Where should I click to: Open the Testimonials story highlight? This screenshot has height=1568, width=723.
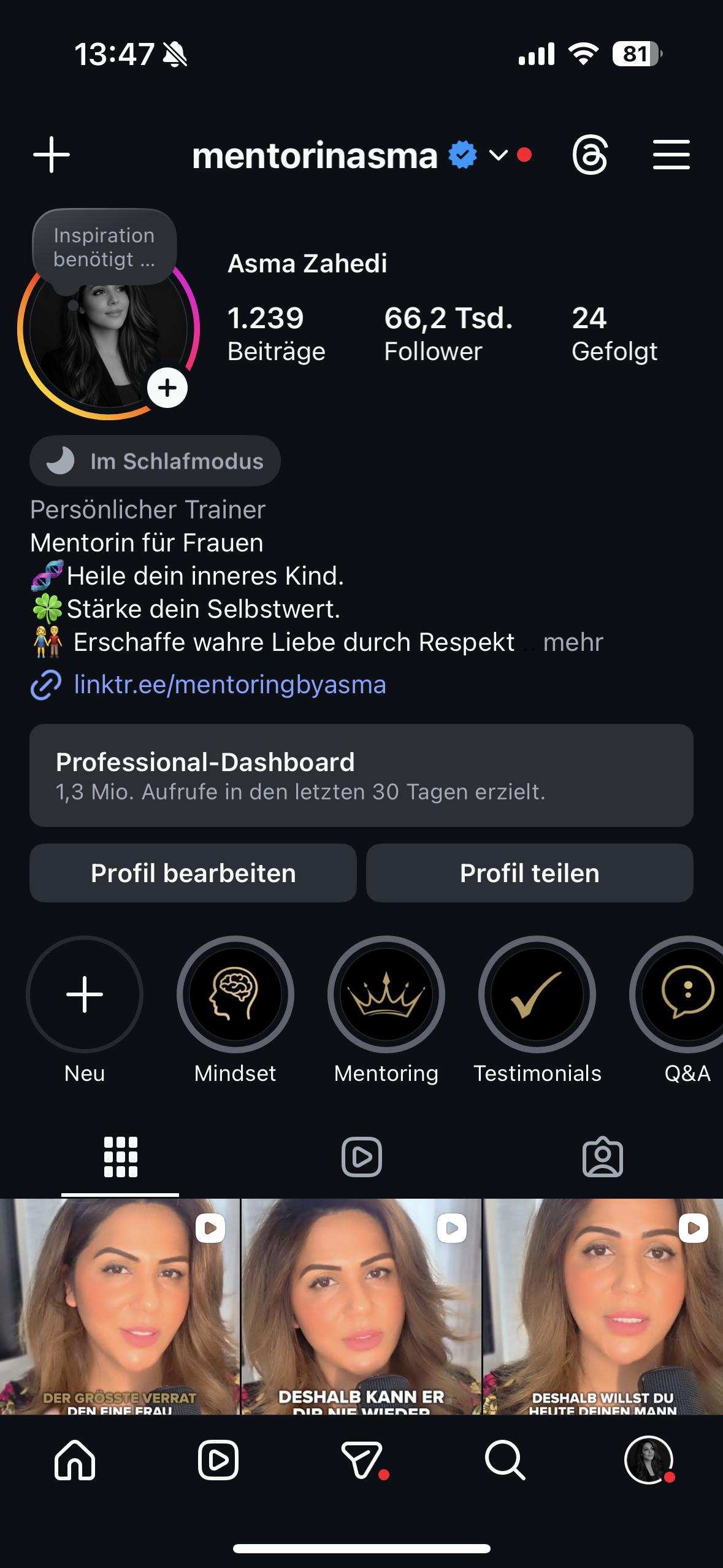pyautogui.click(x=537, y=994)
